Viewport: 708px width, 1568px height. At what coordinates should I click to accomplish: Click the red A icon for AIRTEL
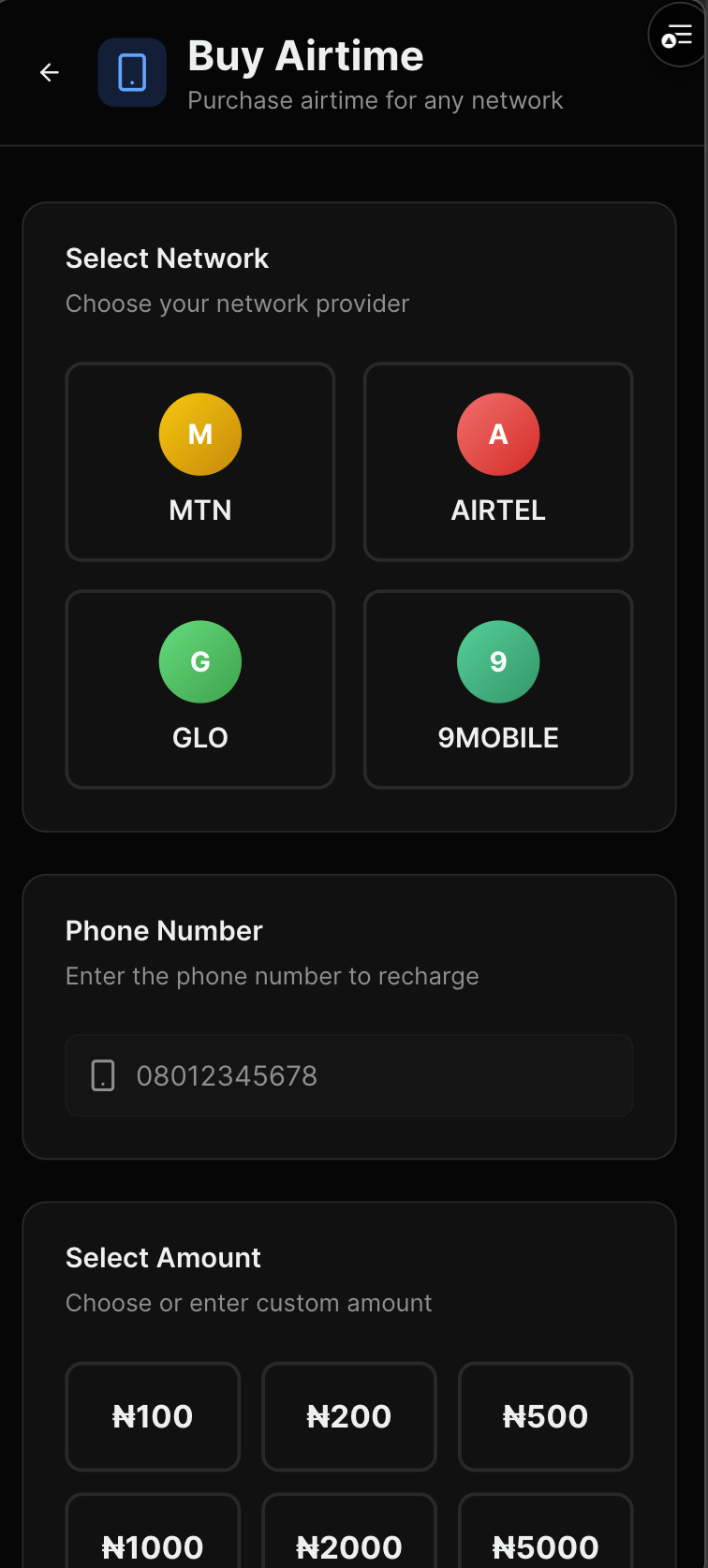pyautogui.click(x=497, y=434)
